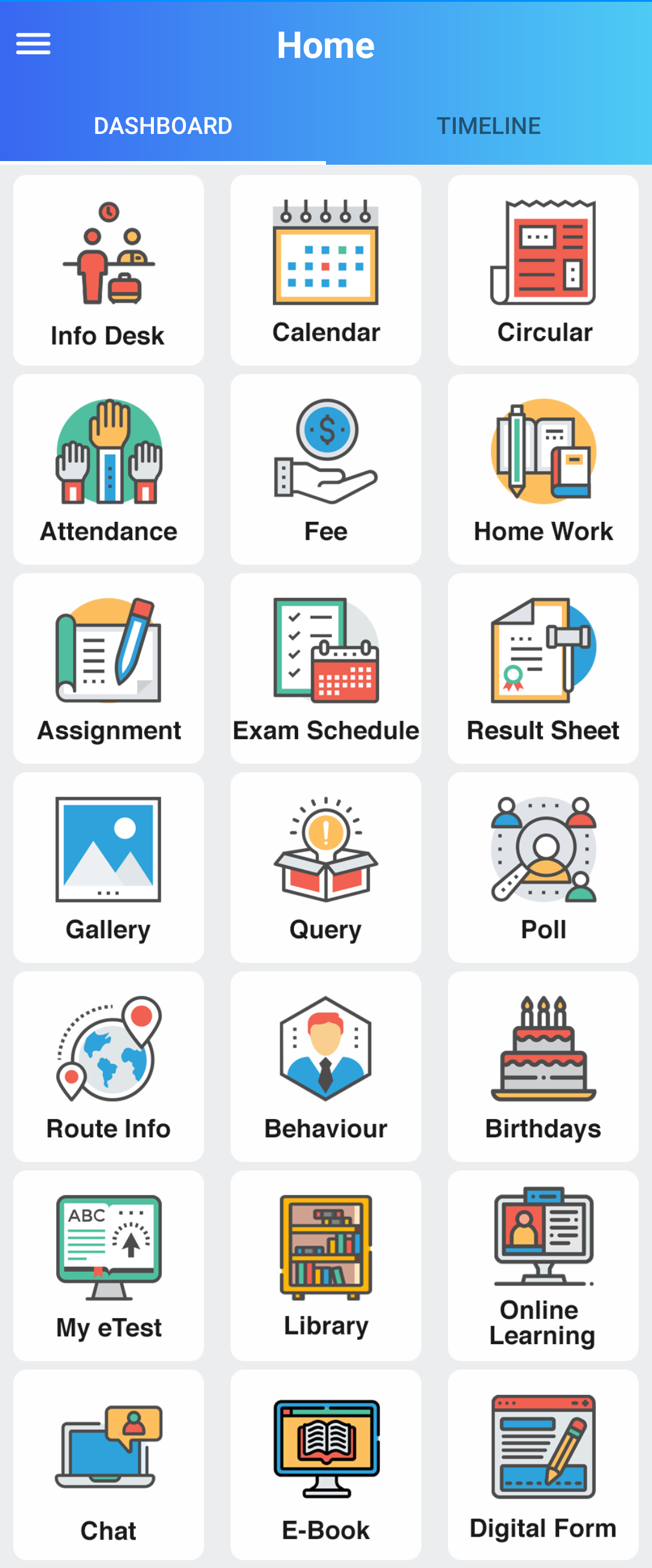The image size is (652, 1568).
Task: Switch to the Timeline tab
Action: (488, 126)
